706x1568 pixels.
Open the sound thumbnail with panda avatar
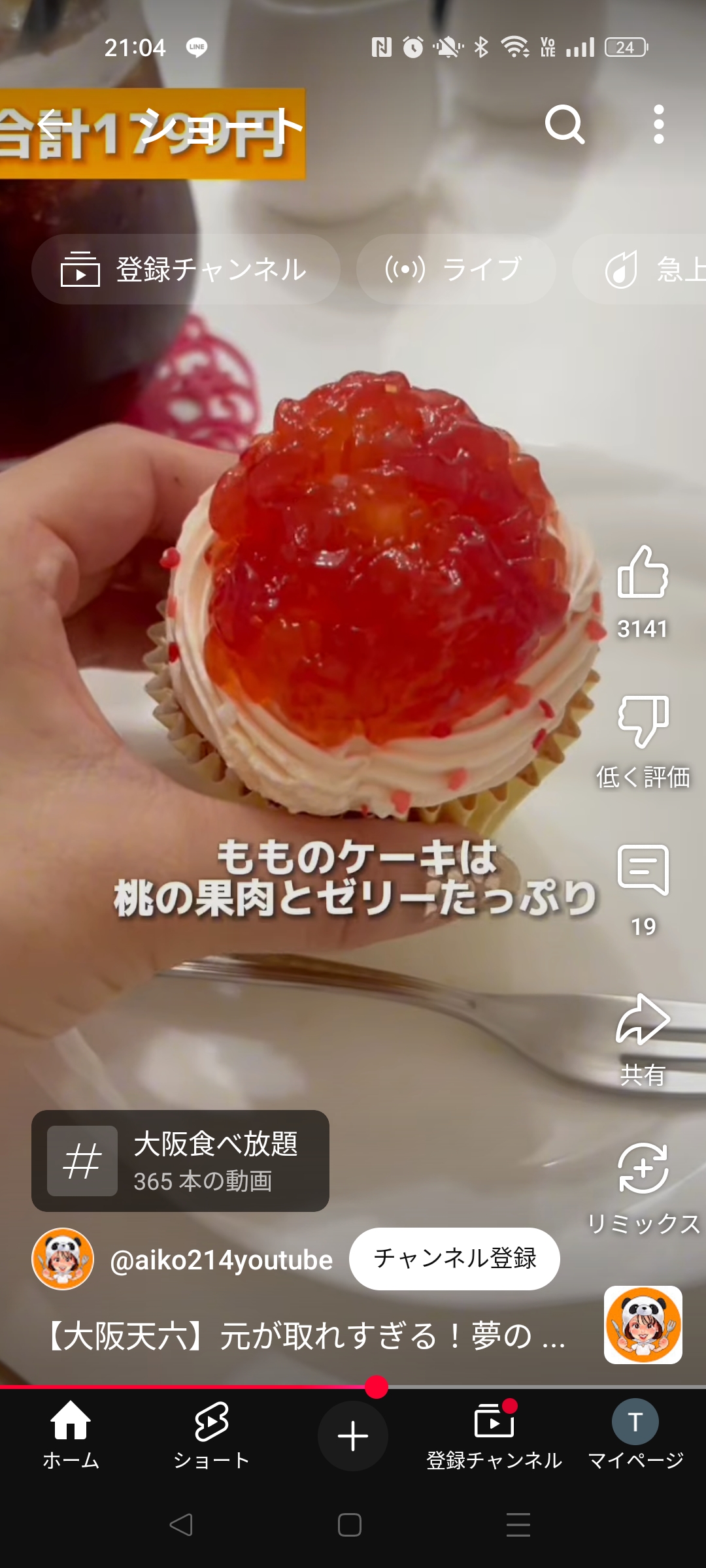[x=643, y=1324]
